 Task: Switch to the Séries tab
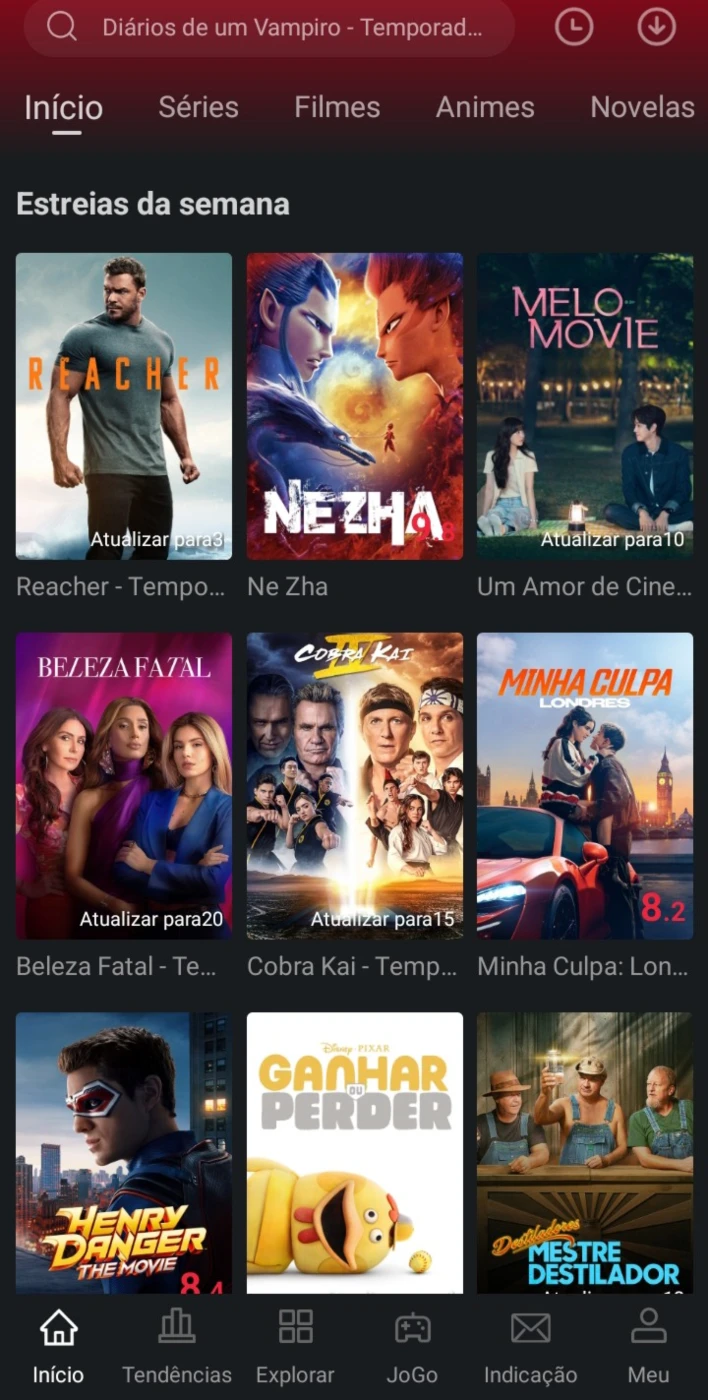pyautogui.click(x=198, y=107)
